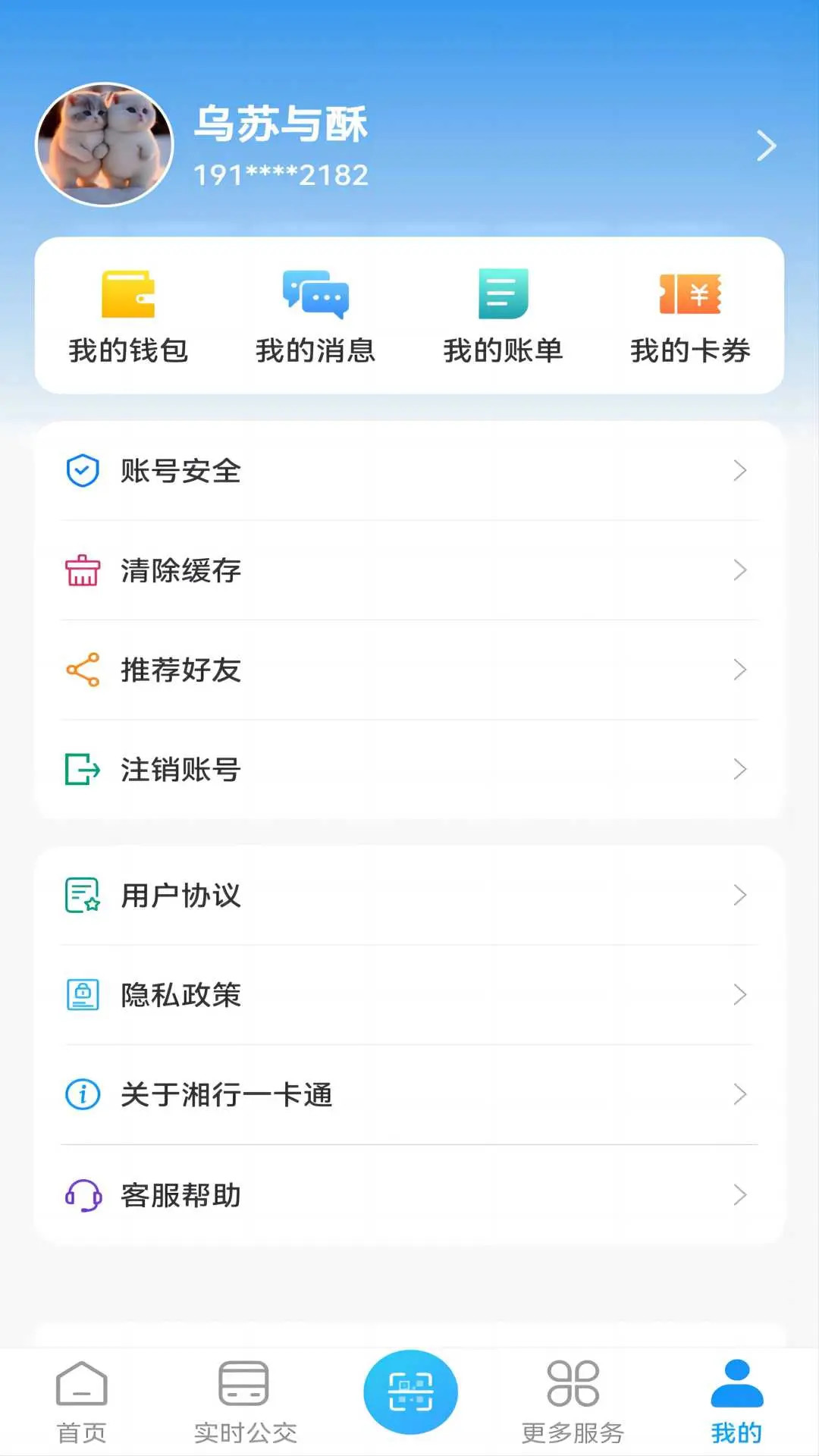Open the 注销账号 option
819x1456 pixels.
pyautogui.click(x=180, y=770)
